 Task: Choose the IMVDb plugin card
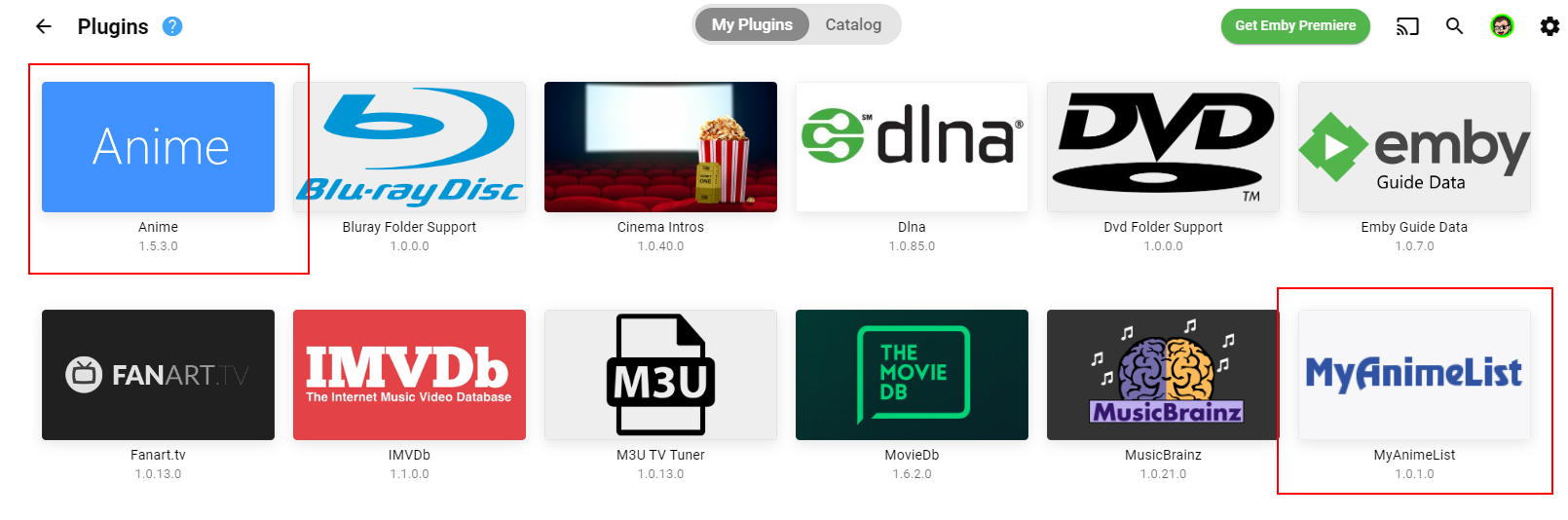(409, 375)
